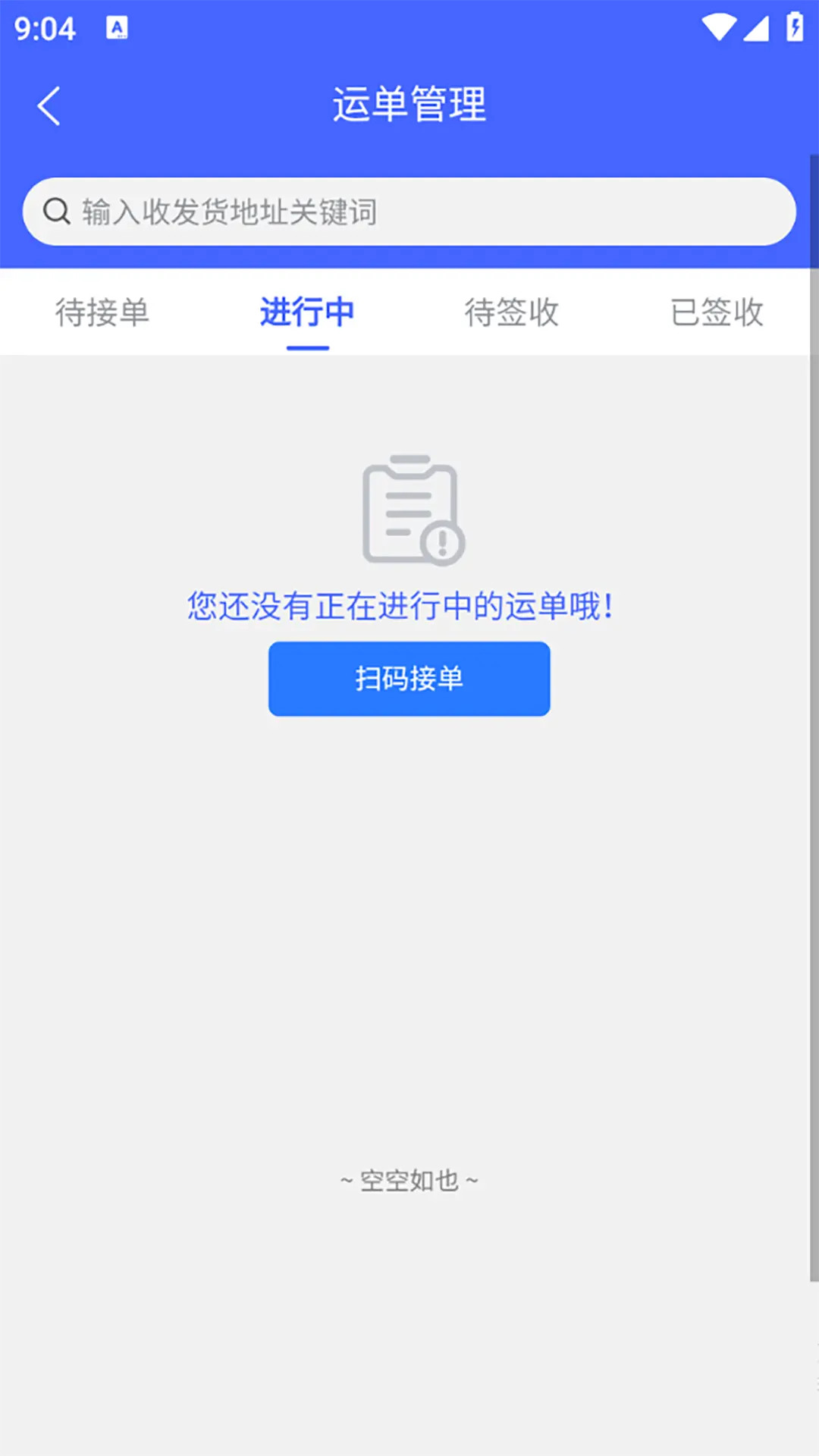819x1456 pixels.
Task: Tap the search bar placeholder text 输入收发货地址关键词
Action: (229, 212)
